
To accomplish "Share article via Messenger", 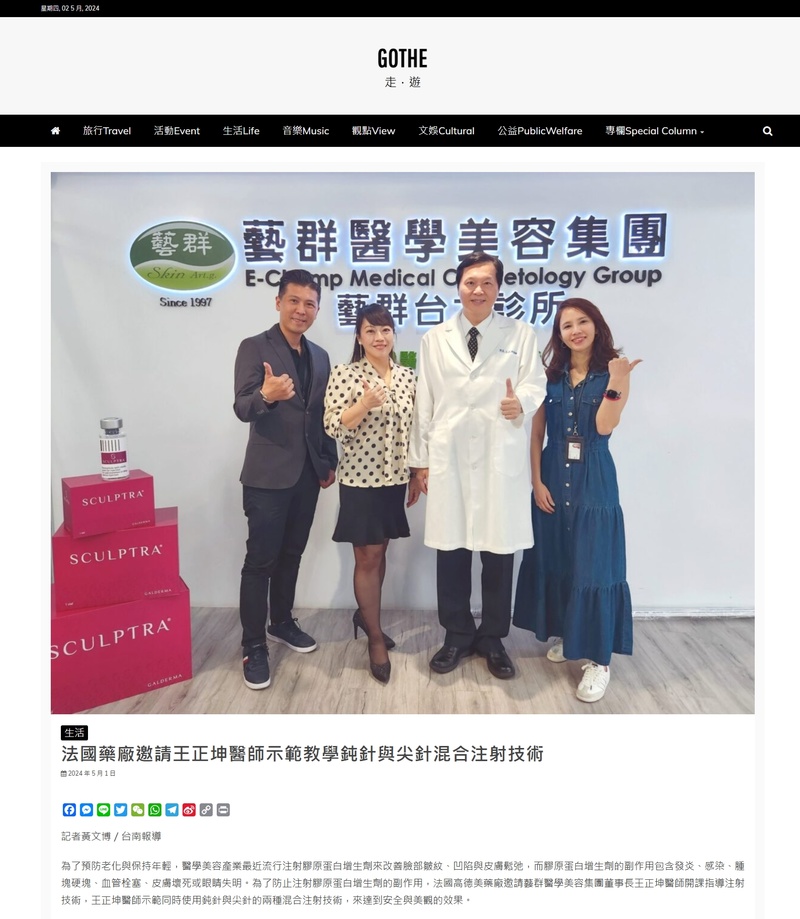I will [86, 810].
